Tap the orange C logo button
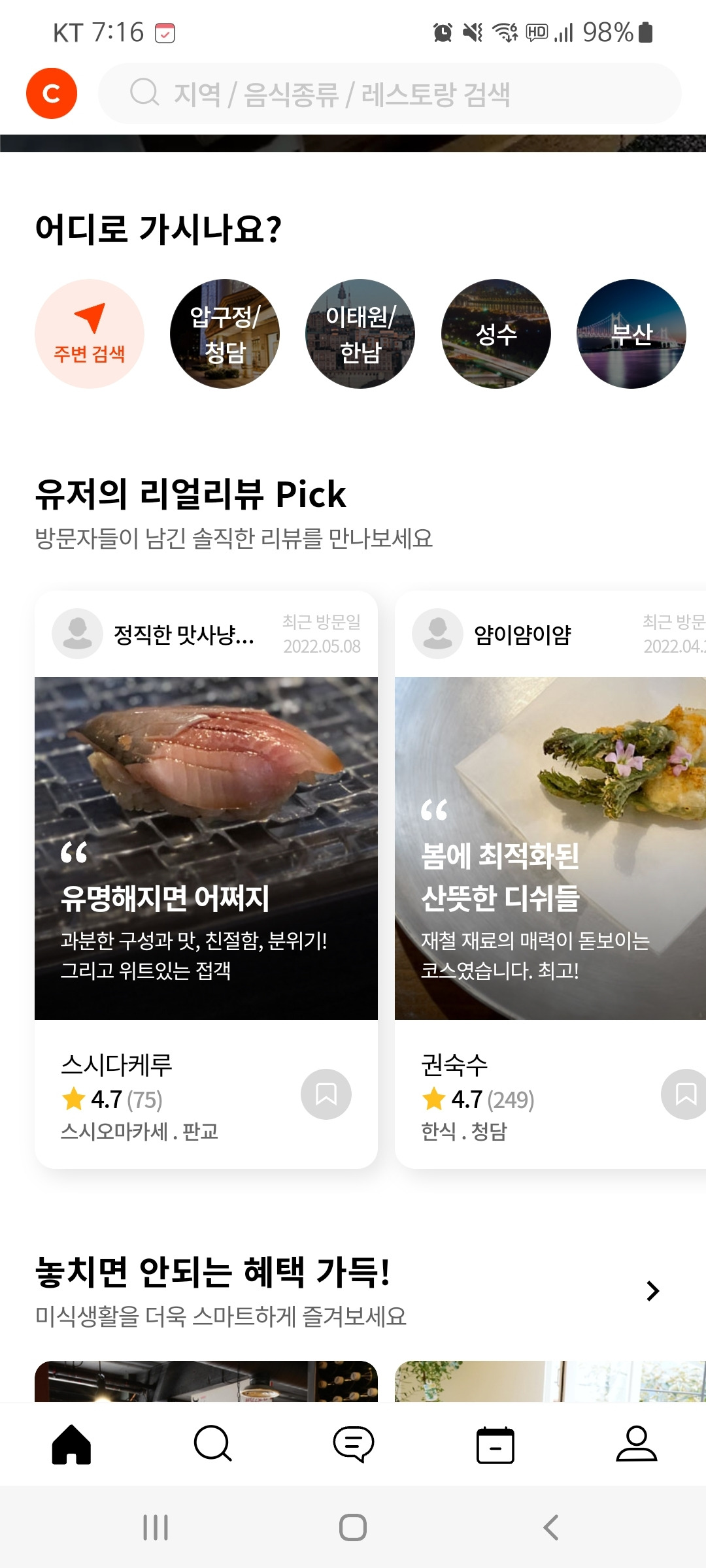This screenshot has width=706, height=1568. pyautogui.click(x=52, y=93)
